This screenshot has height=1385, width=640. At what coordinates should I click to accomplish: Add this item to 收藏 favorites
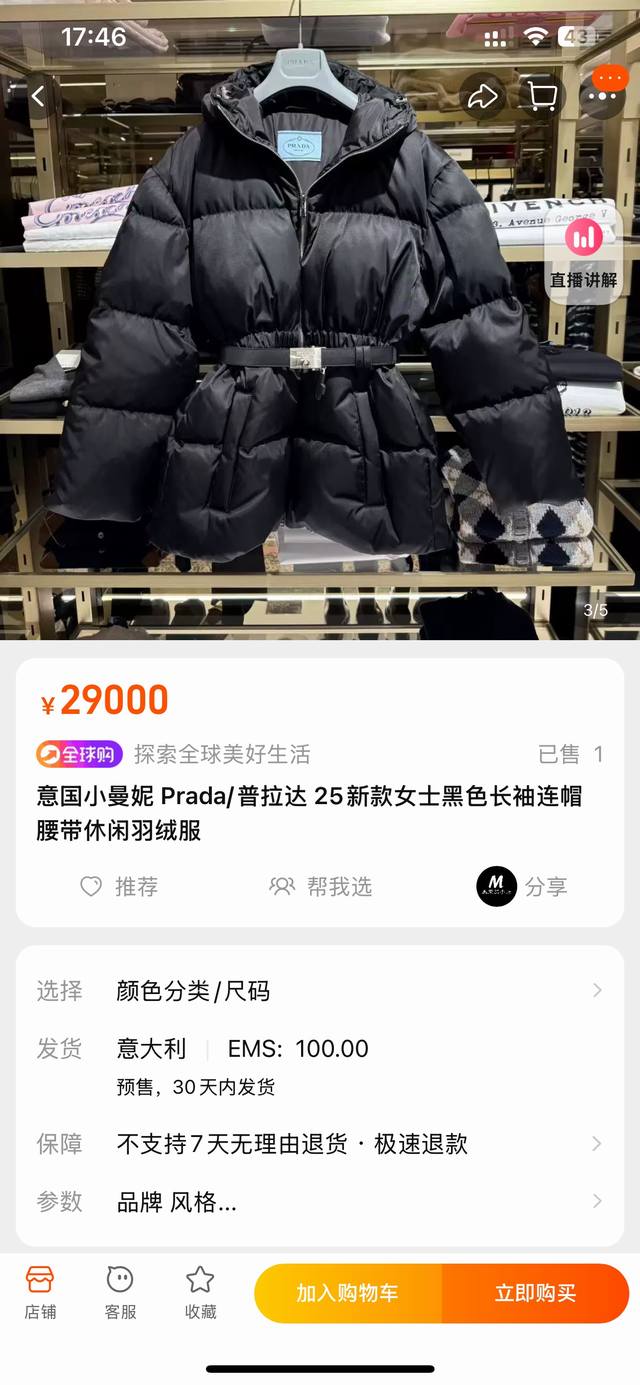pos(200,1292)
